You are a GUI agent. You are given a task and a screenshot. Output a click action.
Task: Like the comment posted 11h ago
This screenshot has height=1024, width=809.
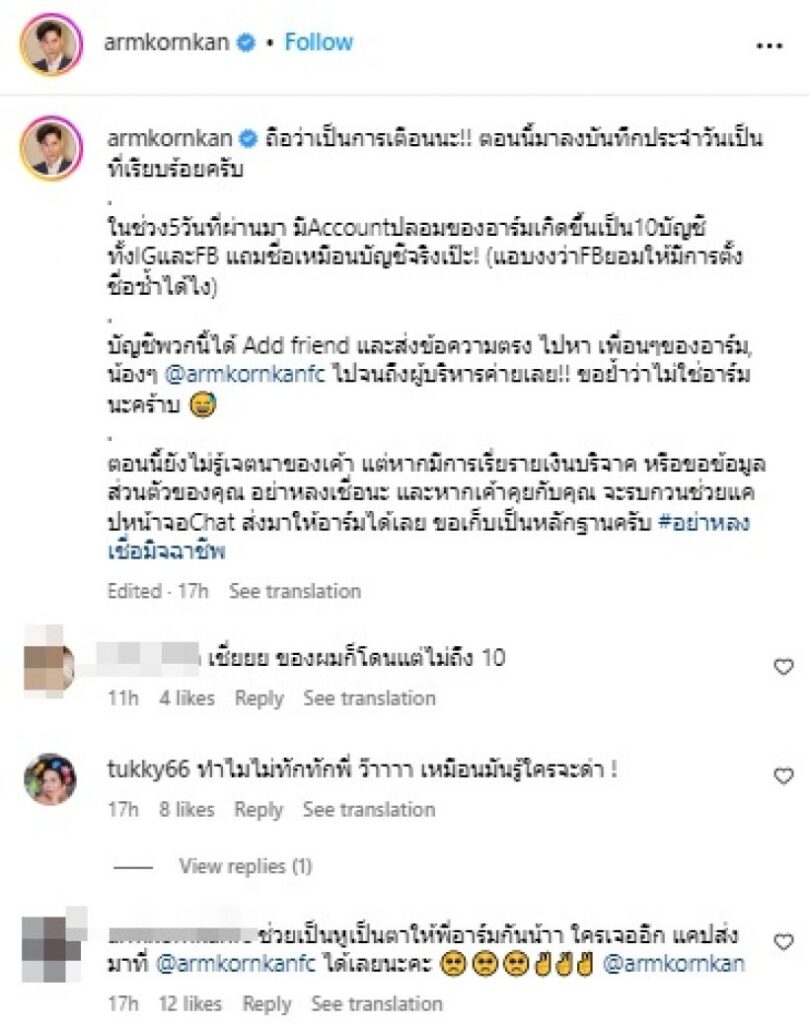783,667
